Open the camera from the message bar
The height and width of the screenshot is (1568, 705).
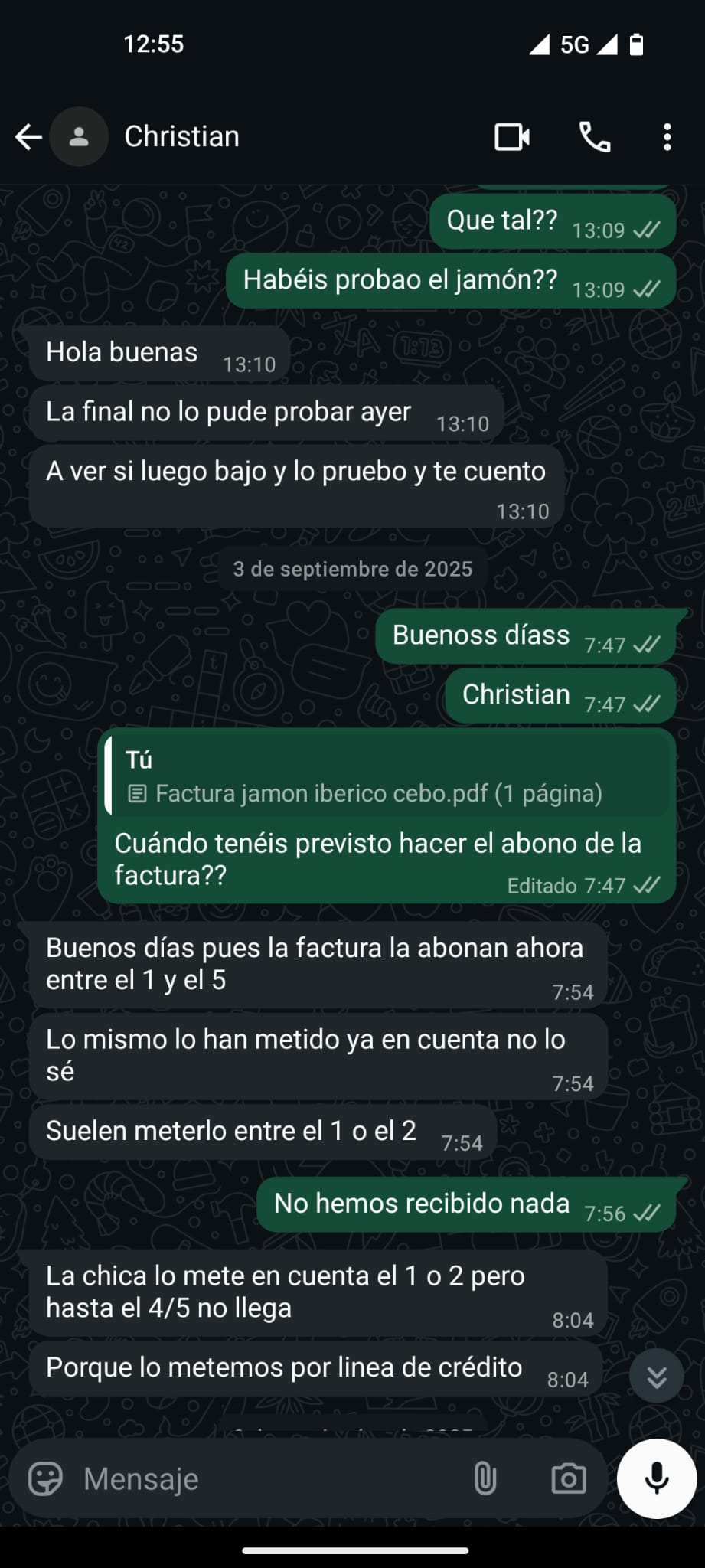(568, 1478)
